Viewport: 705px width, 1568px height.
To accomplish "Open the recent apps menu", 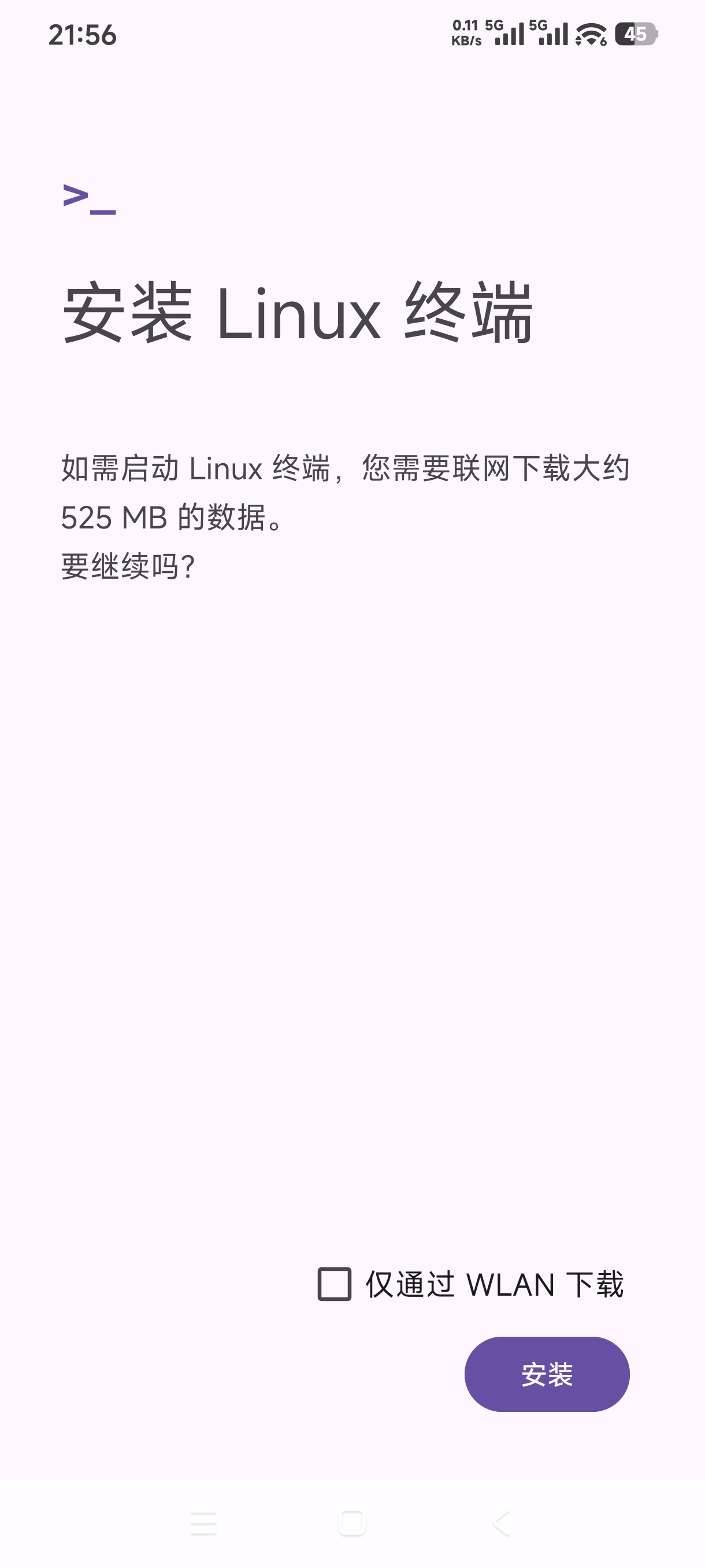I will (203, 1523).
